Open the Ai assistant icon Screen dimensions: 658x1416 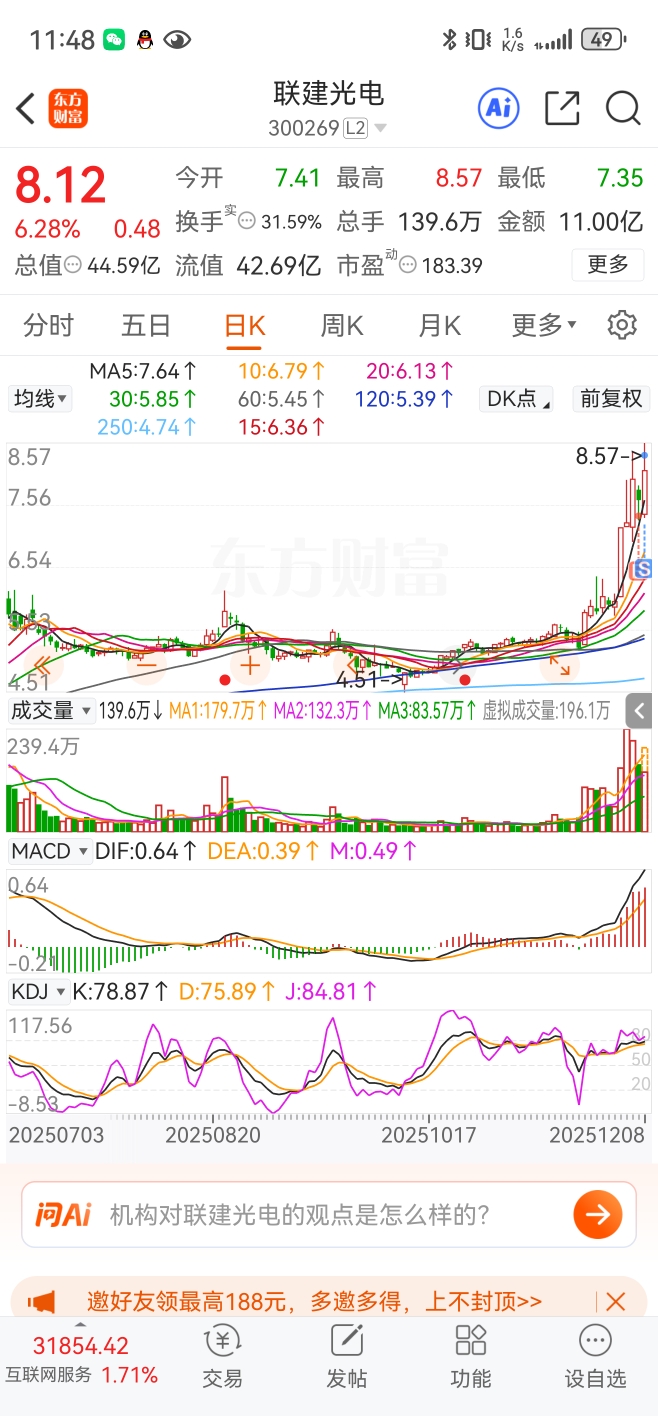click(x=499, y=108)
